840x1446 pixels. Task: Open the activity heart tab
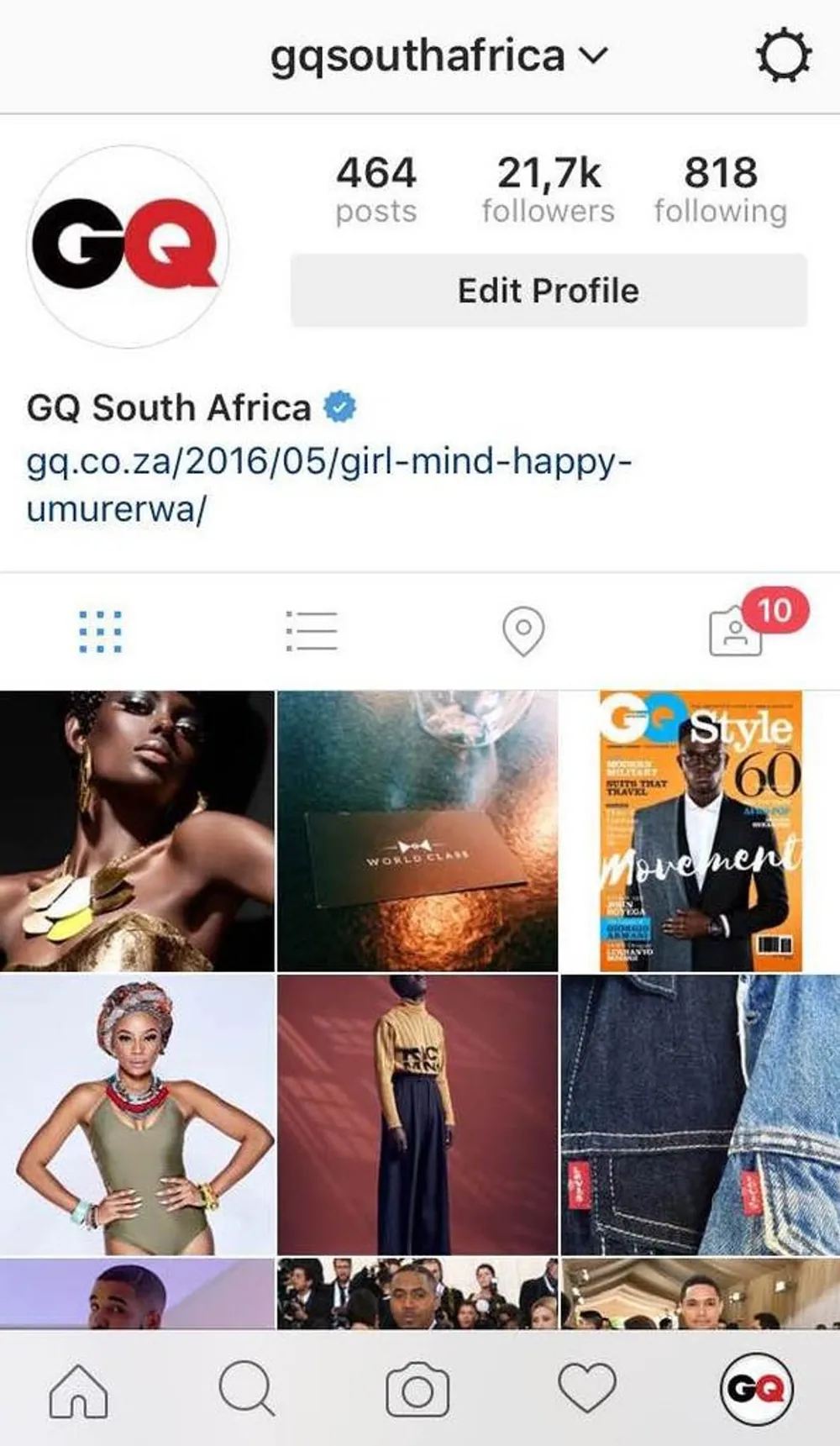tap(587, 1390)
